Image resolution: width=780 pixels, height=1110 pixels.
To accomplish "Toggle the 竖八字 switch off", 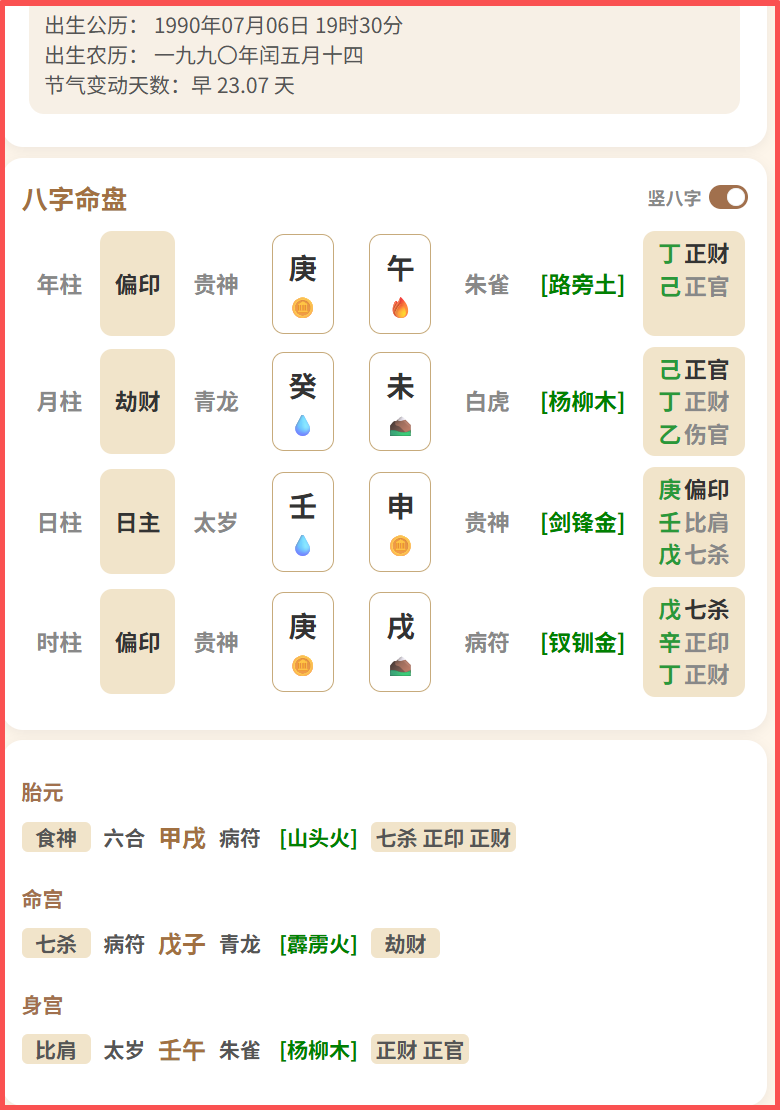I will click(728, 198).
